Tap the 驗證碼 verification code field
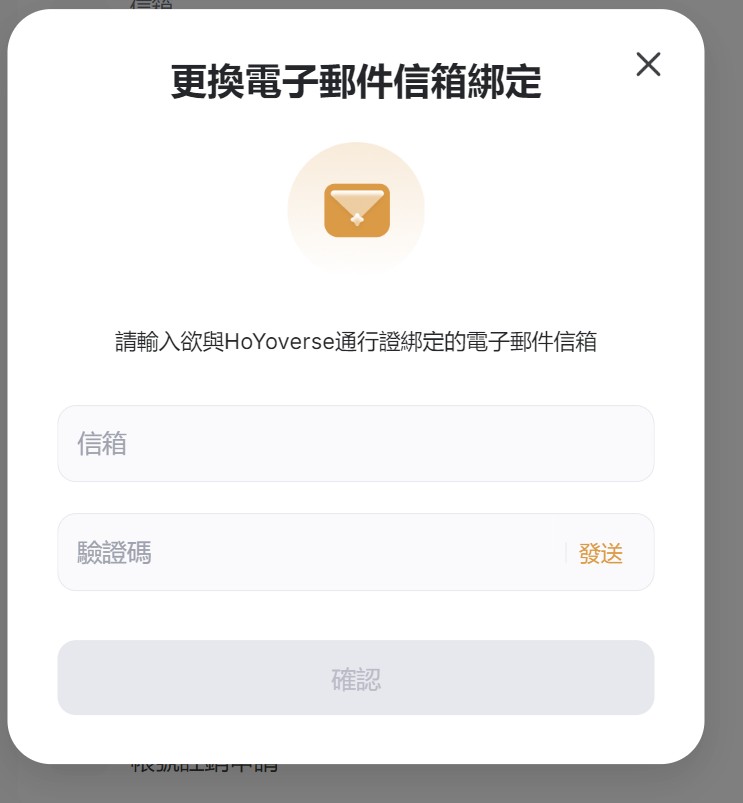Viewport: 743px width, 803px height. click(310, 553)
